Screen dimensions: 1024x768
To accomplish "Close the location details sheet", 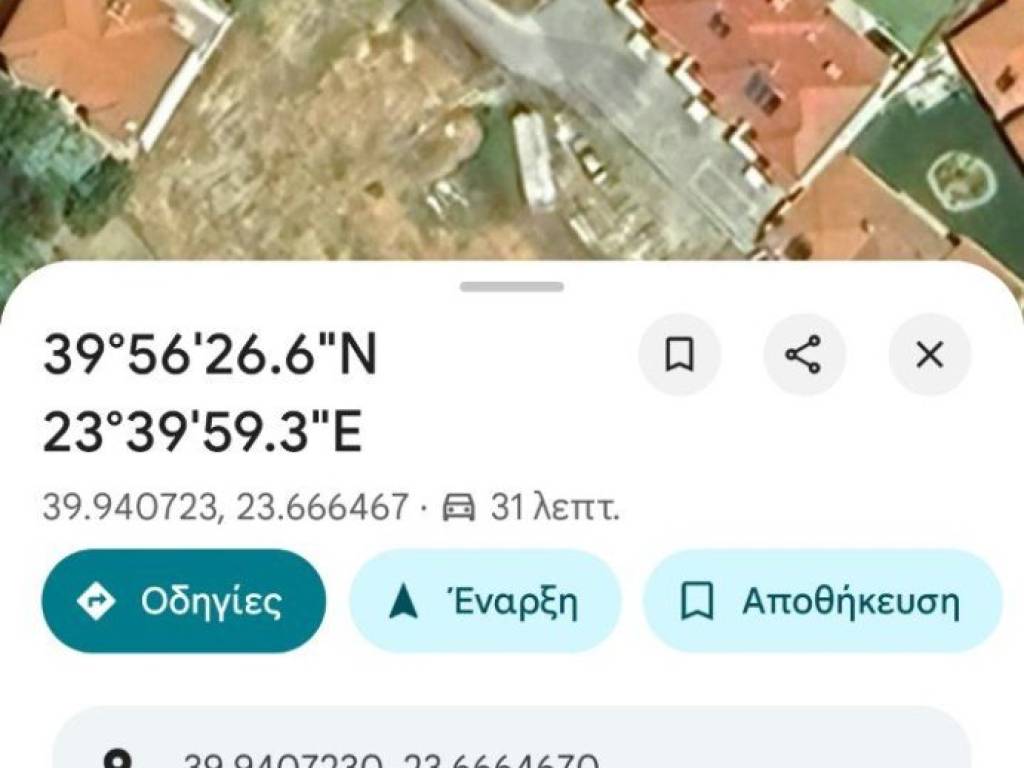I will (929, 355).
